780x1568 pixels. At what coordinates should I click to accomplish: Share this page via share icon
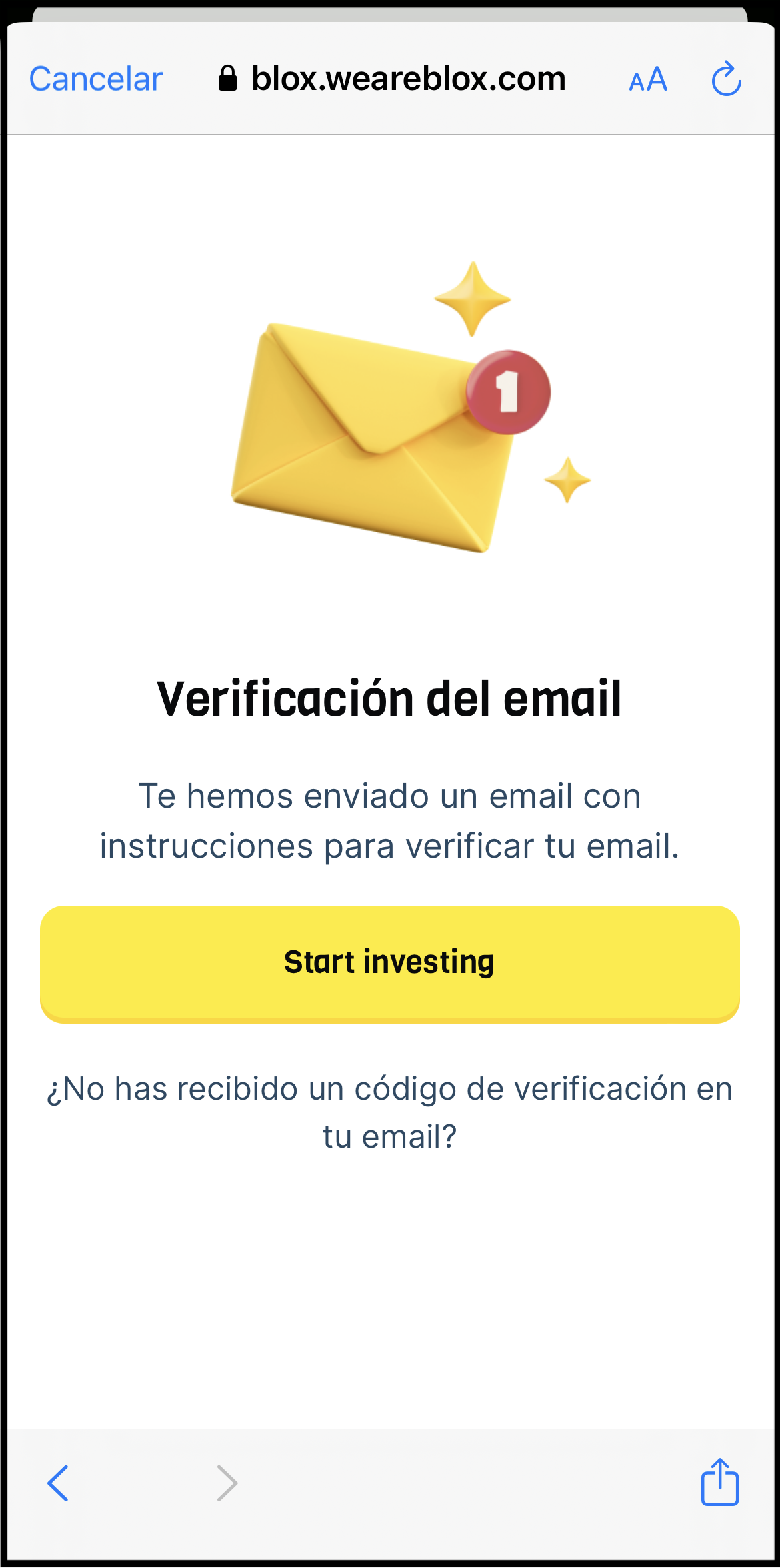coord(719,1482)
